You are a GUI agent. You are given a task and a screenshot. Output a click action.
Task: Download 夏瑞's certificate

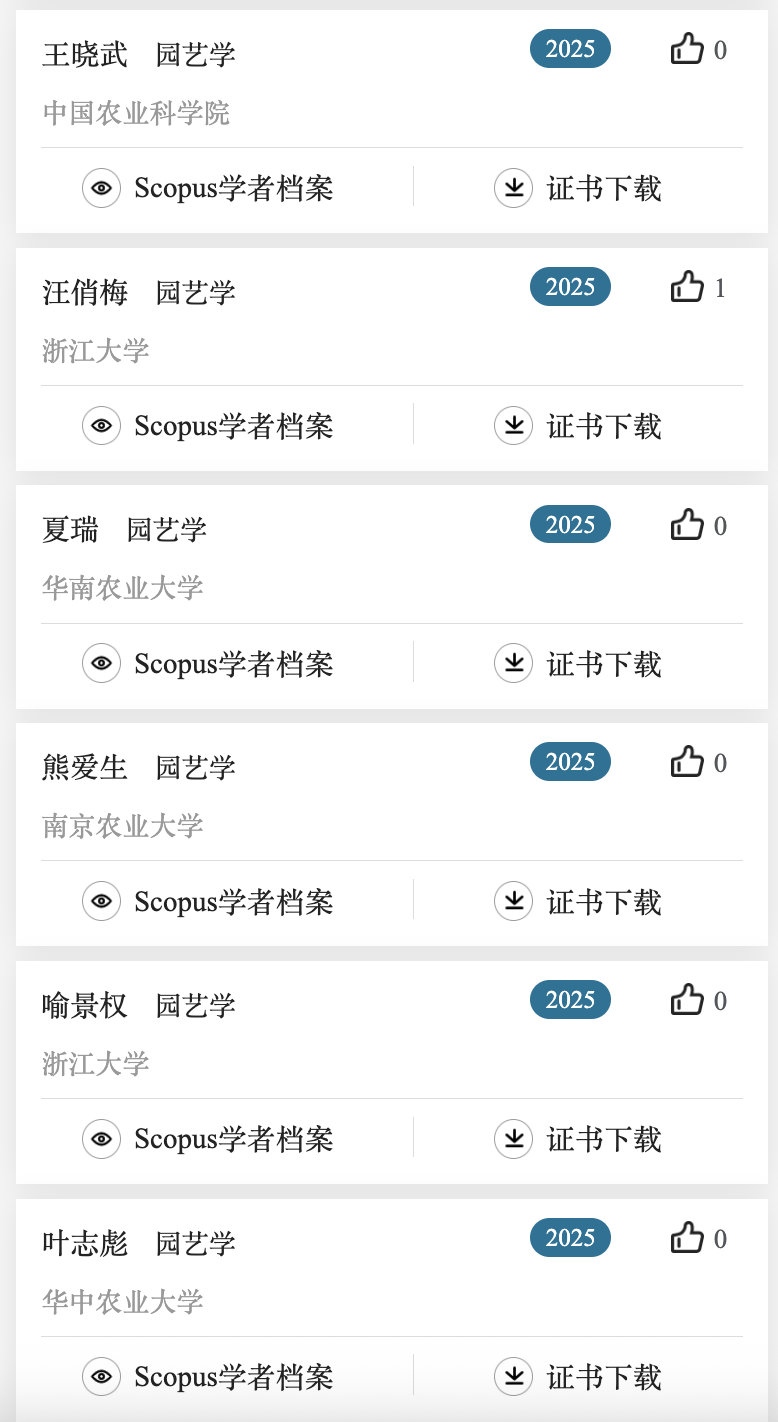(578, 664)
